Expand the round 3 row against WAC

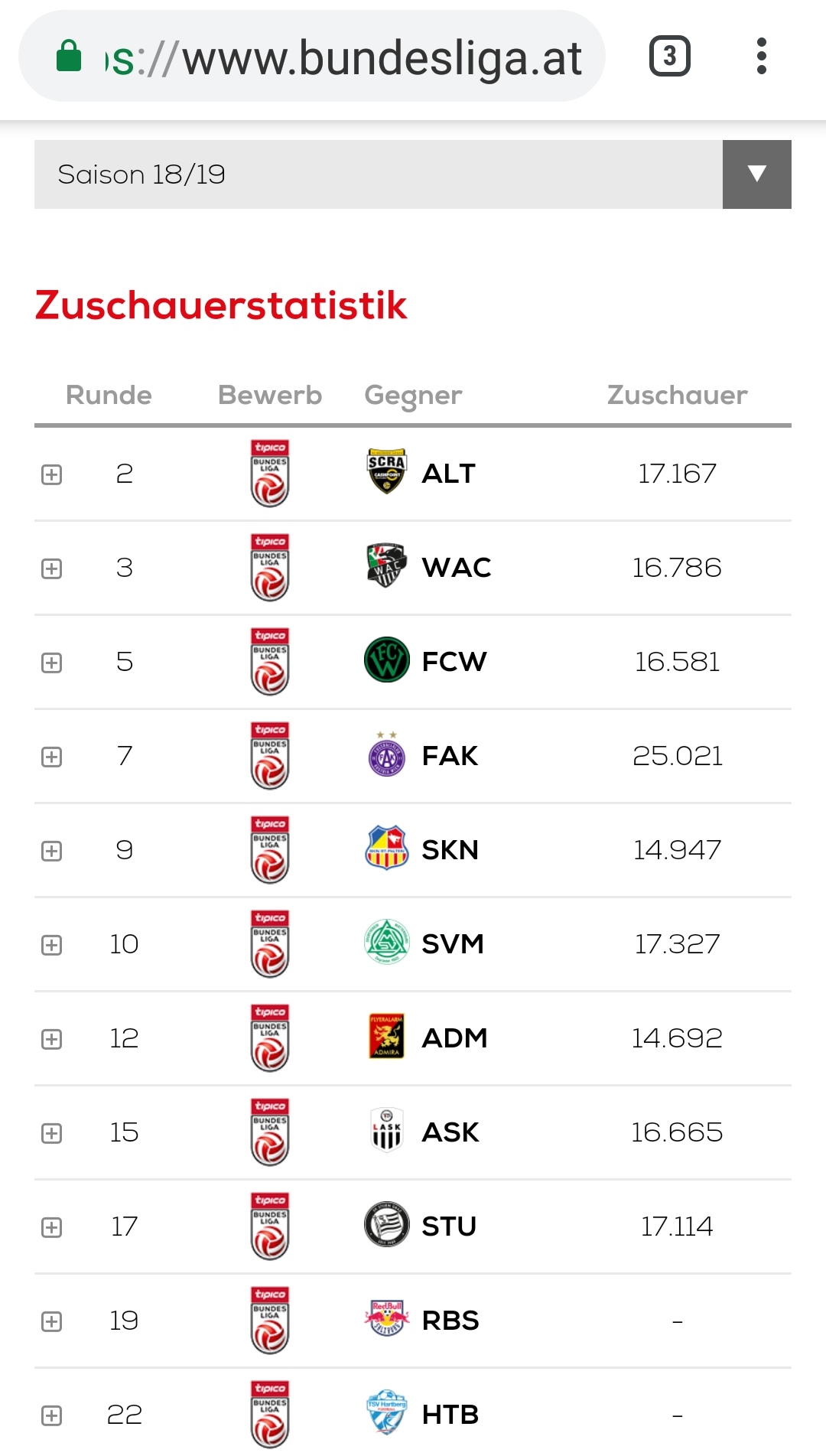click(x=51, y=568)
